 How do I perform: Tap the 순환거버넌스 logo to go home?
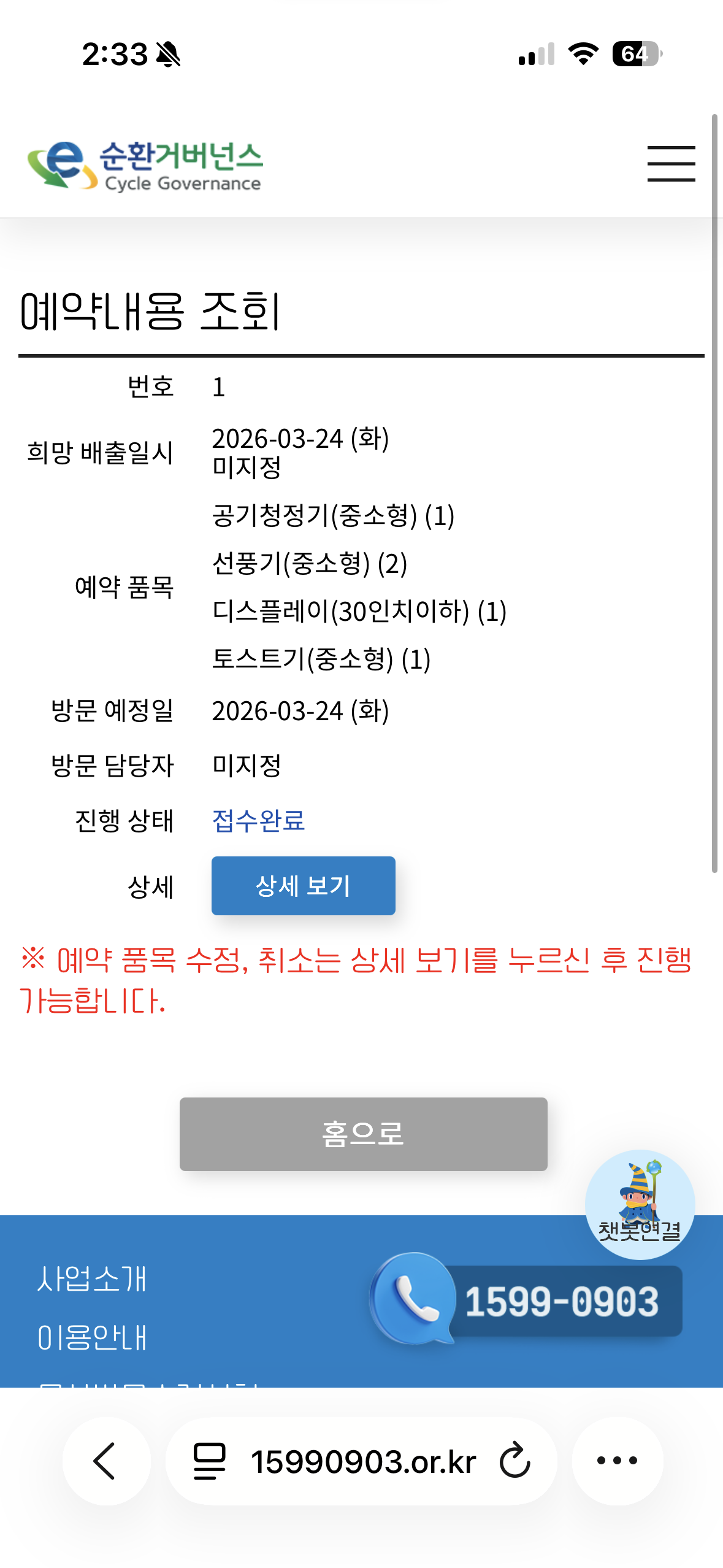[145, 166]
